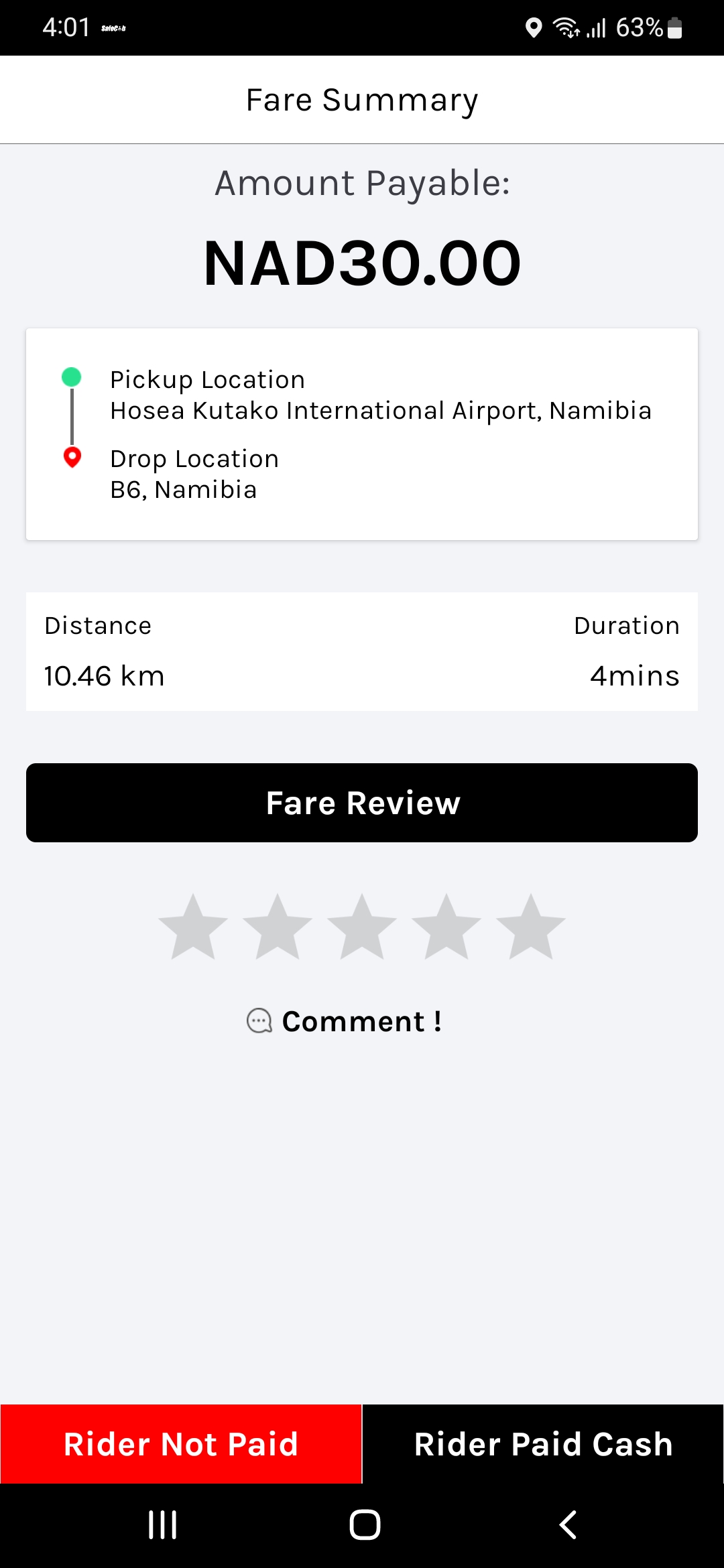Open the Fare Review button
Image resolution: width=724 pixels, height=1568 pixels.
(362, 802)
